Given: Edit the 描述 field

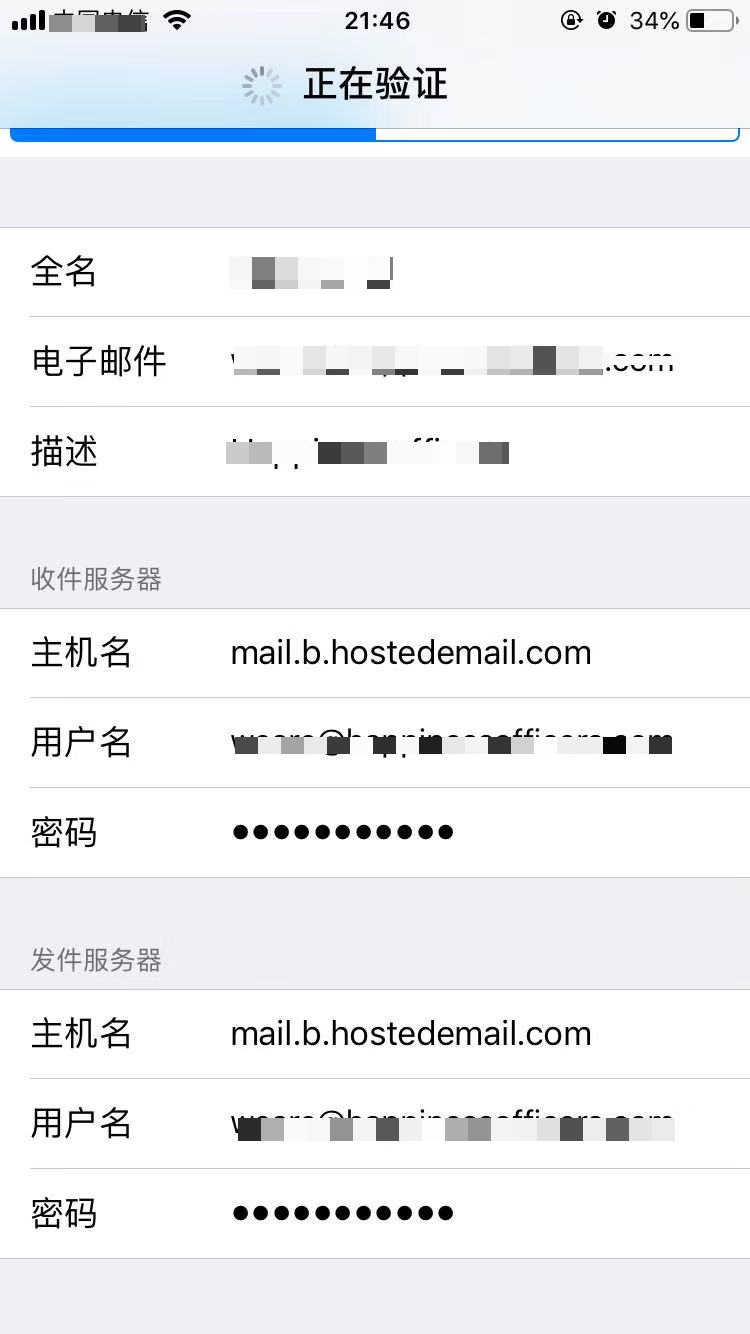Looking at the screenshot, I should click(x=375, y=452).
